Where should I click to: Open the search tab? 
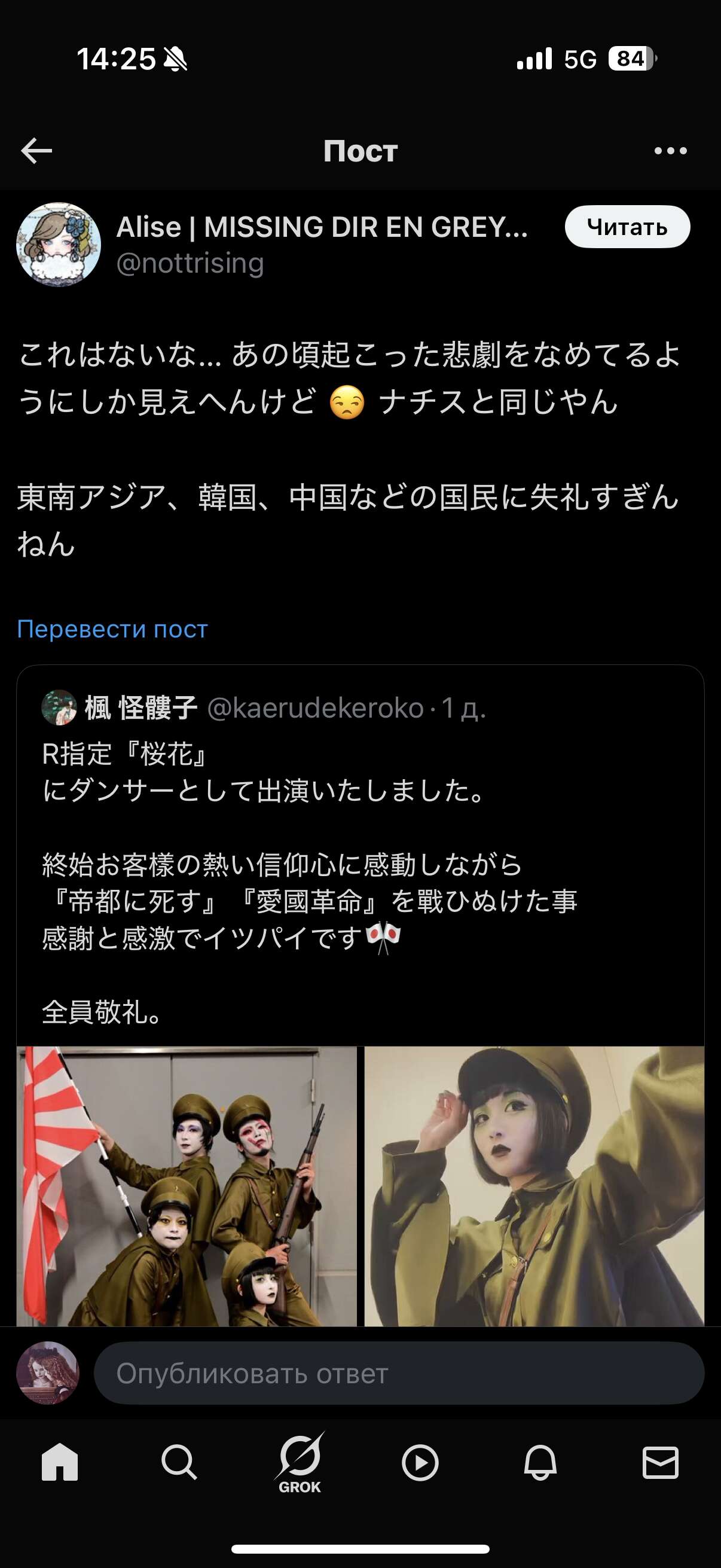point(179,1463)
